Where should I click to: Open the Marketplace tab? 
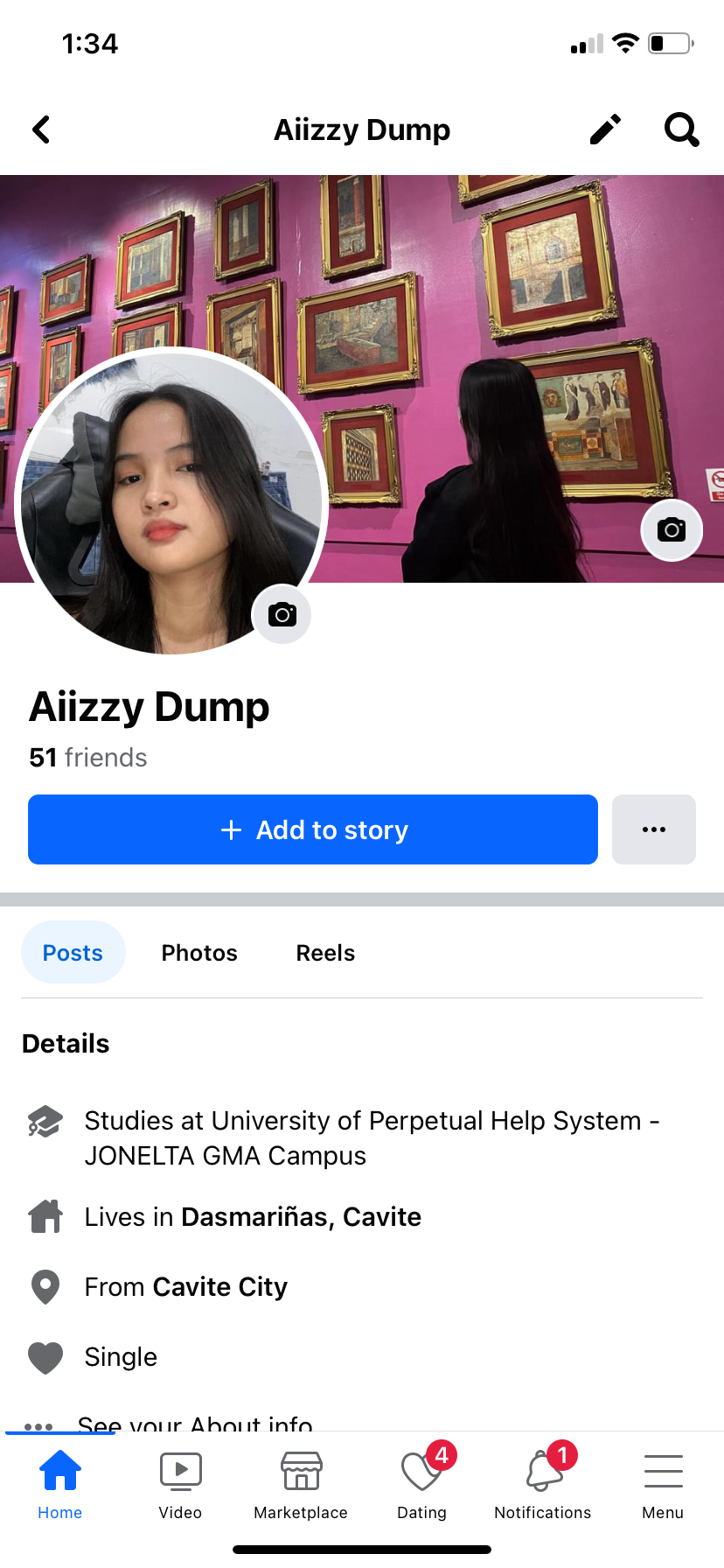point(301,1485)
